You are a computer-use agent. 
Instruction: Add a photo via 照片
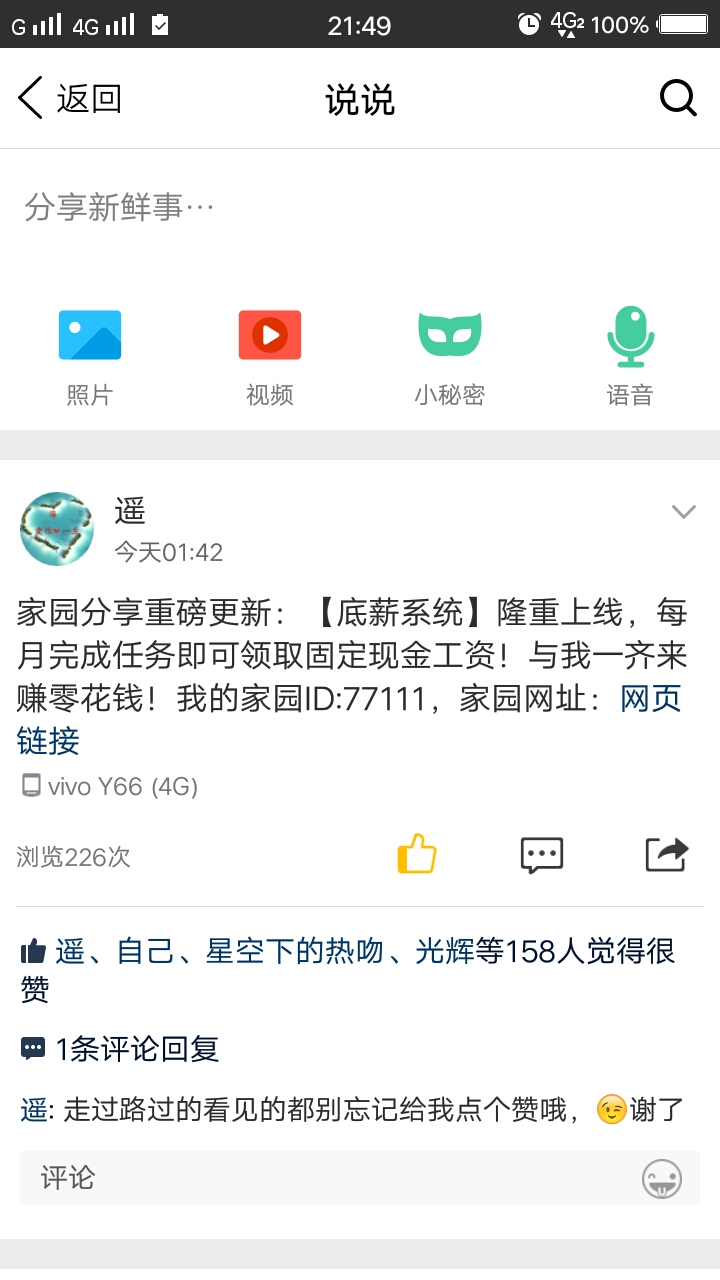(x=90, y=356)
